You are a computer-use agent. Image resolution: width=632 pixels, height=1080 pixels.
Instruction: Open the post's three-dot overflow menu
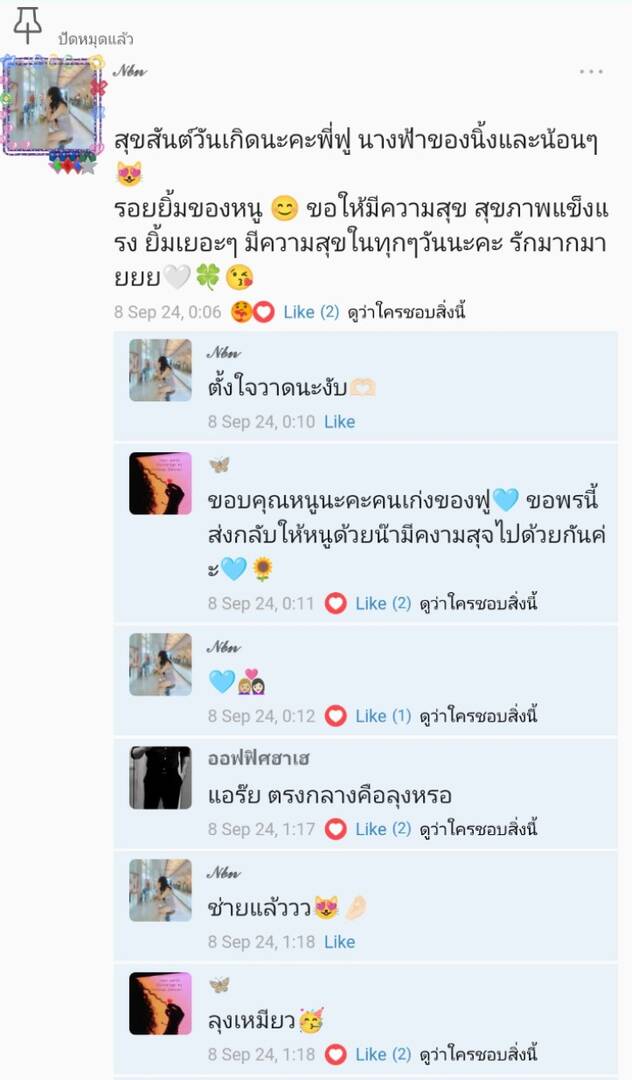tap(591, 72)
